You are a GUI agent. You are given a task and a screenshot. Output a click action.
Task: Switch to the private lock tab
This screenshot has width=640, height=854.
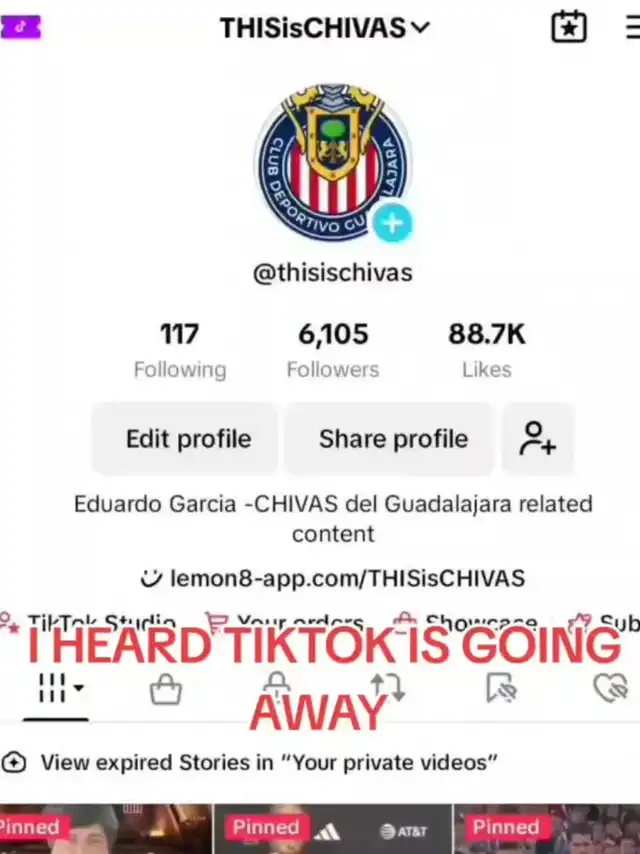coord(277,688)
